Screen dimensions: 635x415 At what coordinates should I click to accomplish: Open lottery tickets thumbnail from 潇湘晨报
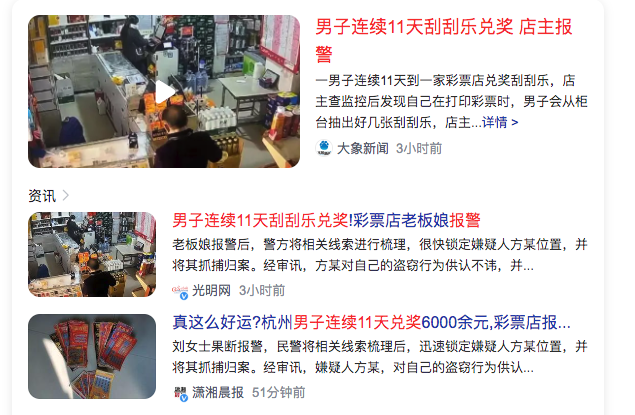pos(92,357)
